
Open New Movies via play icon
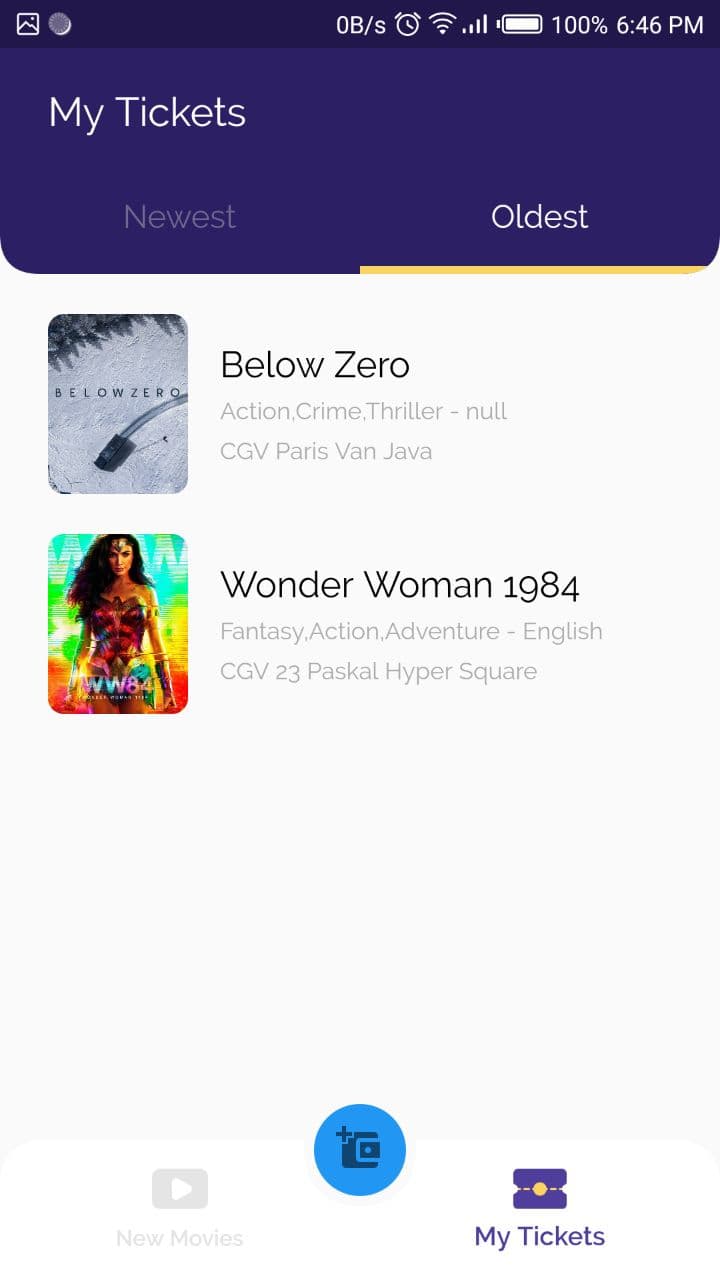click(x=179, y=1189)
